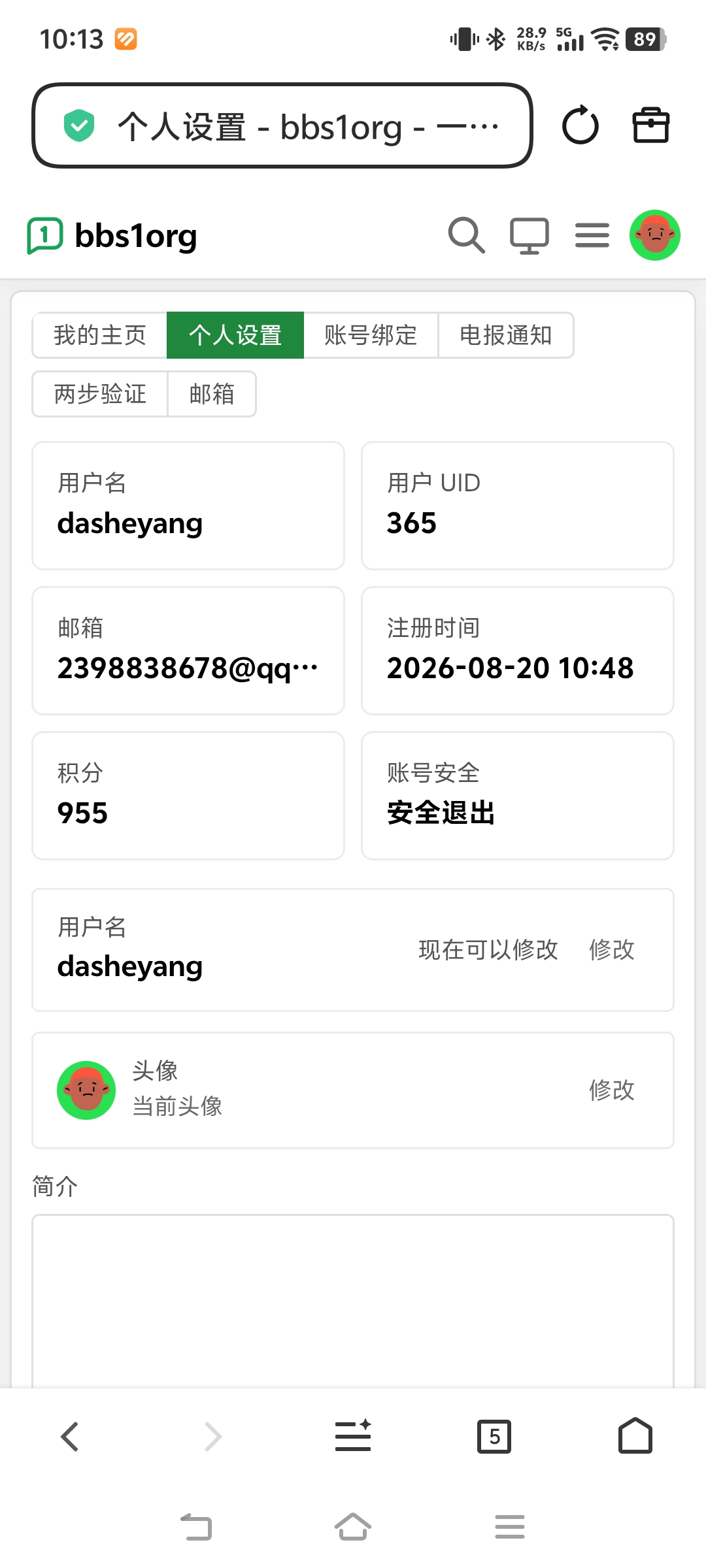Open the browser toolbox icon
Image resolution: width=706 pixels, height=1568 pixels.
pyautogui.click(x=651, y=125)
